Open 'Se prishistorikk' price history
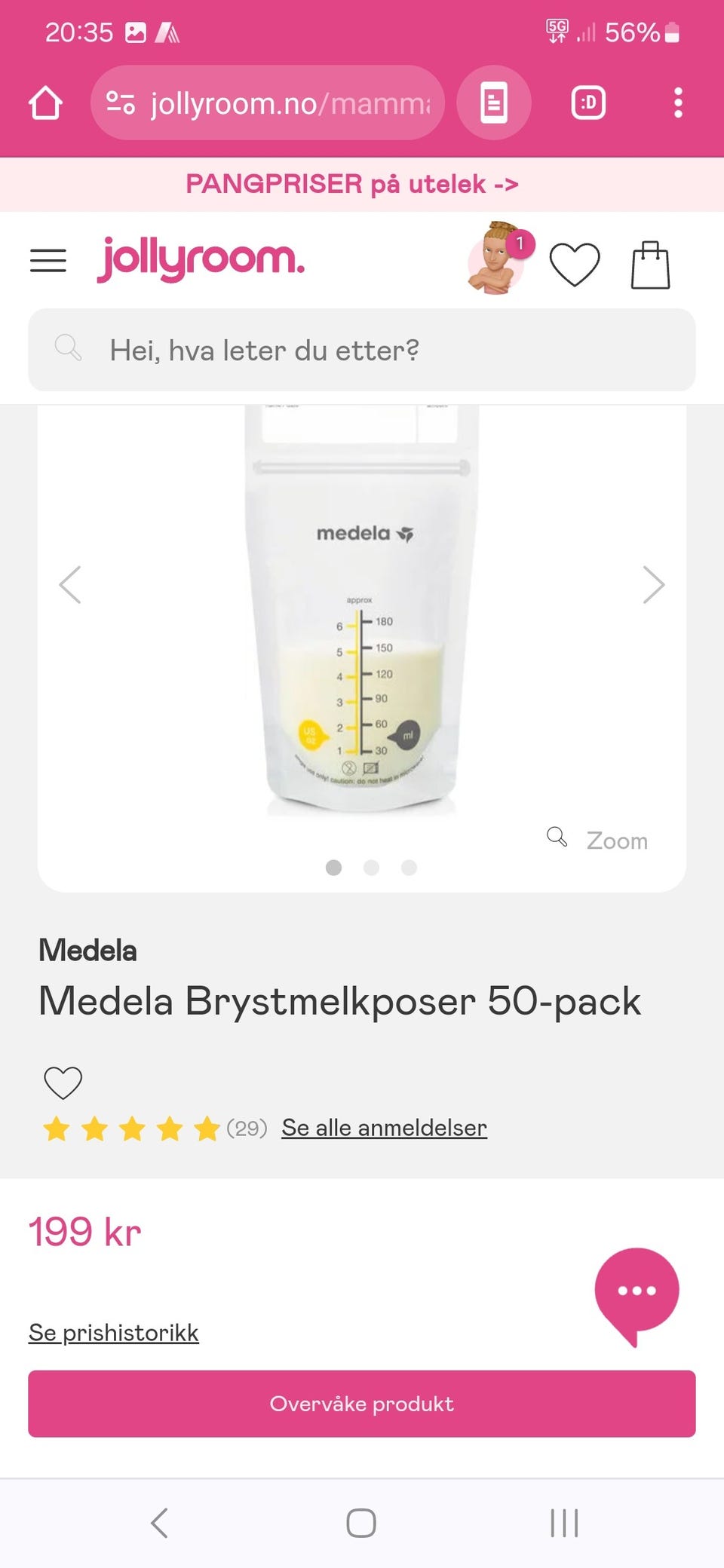 [x=114, y=1333]
